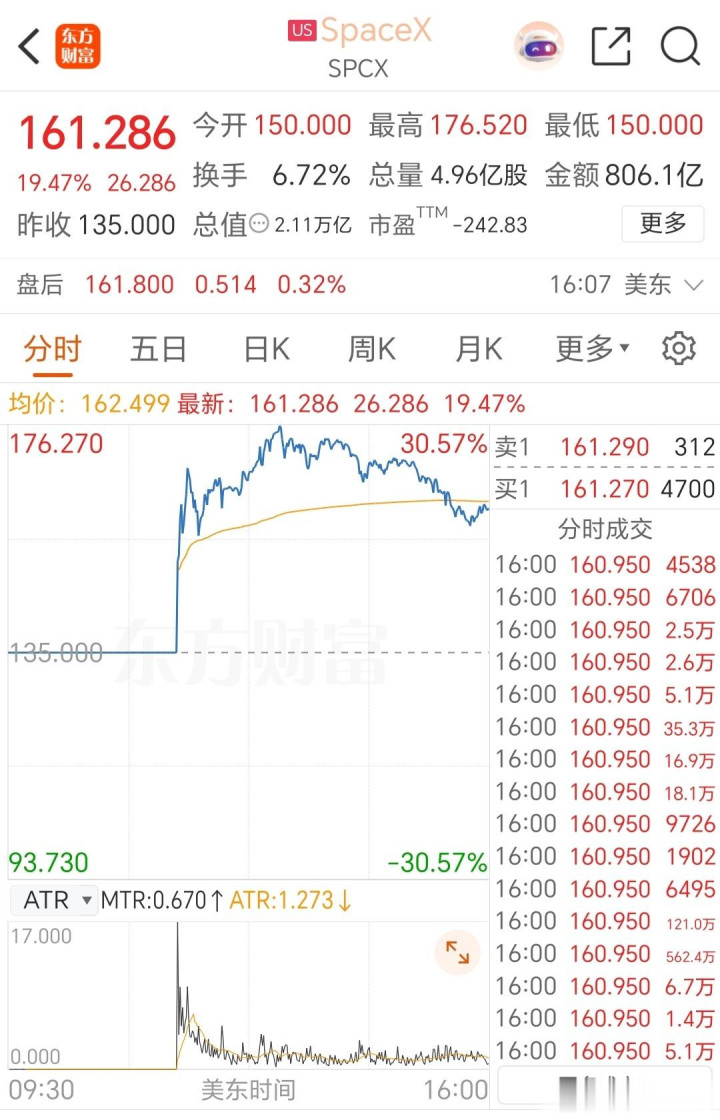Open the 更多 chart period dropdown
This screenshot has width=720, height=1120.
click(593, 349)
